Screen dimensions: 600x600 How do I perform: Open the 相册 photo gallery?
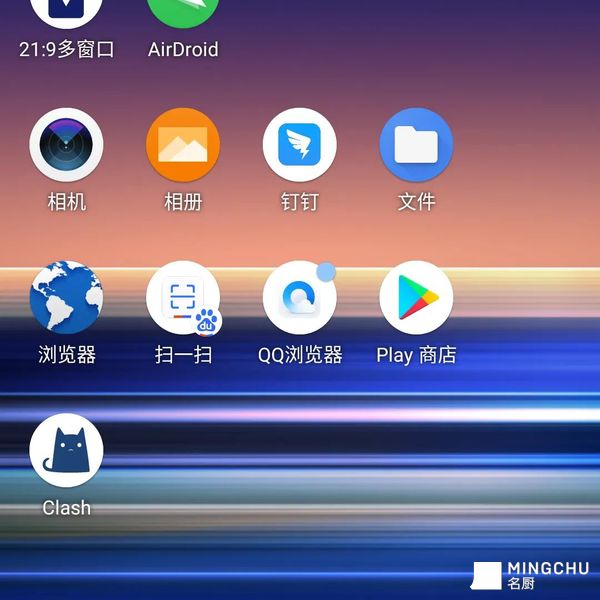coord(183,146)
